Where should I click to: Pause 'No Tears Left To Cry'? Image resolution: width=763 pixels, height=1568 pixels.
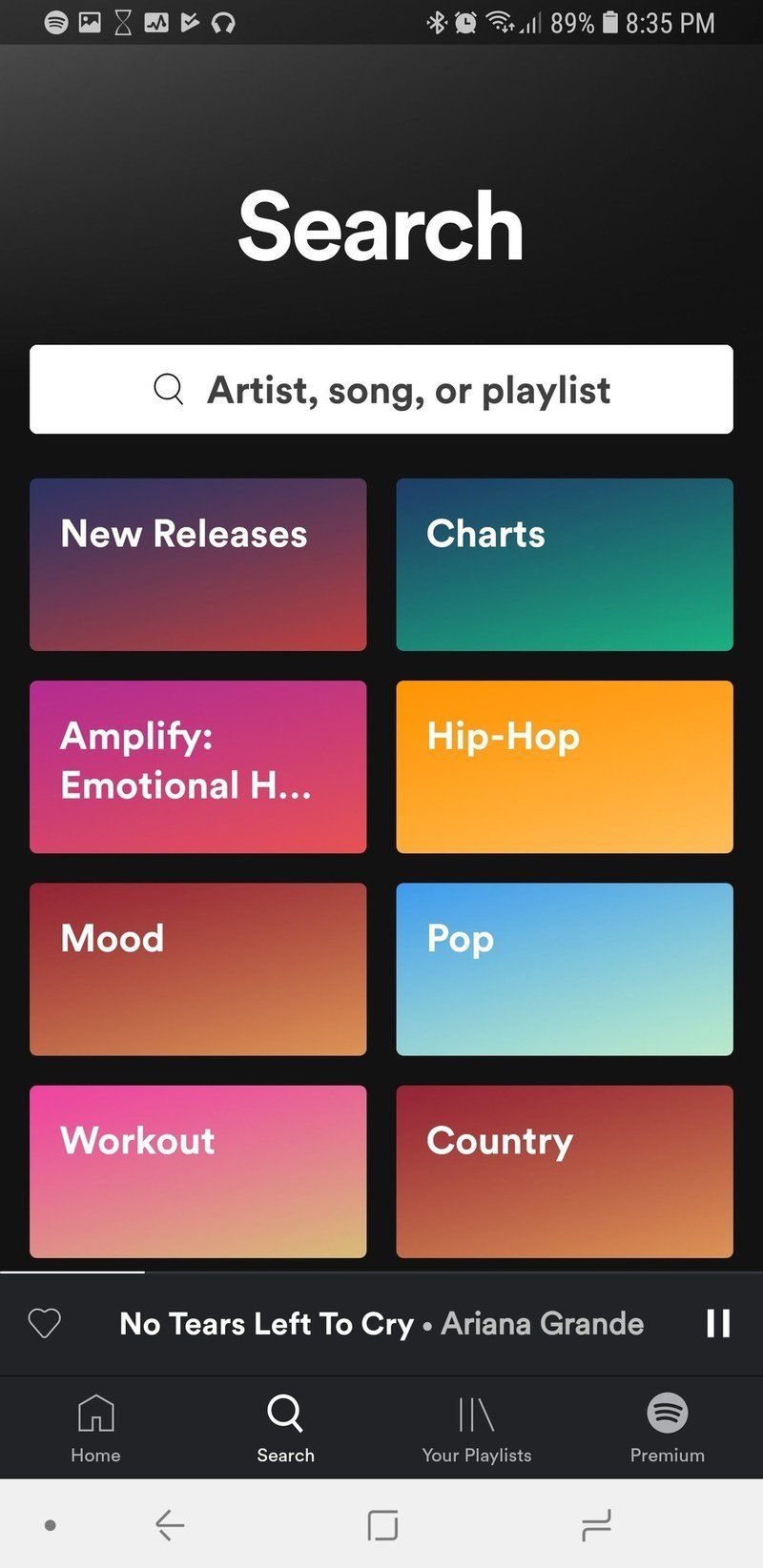(718, 1323)
